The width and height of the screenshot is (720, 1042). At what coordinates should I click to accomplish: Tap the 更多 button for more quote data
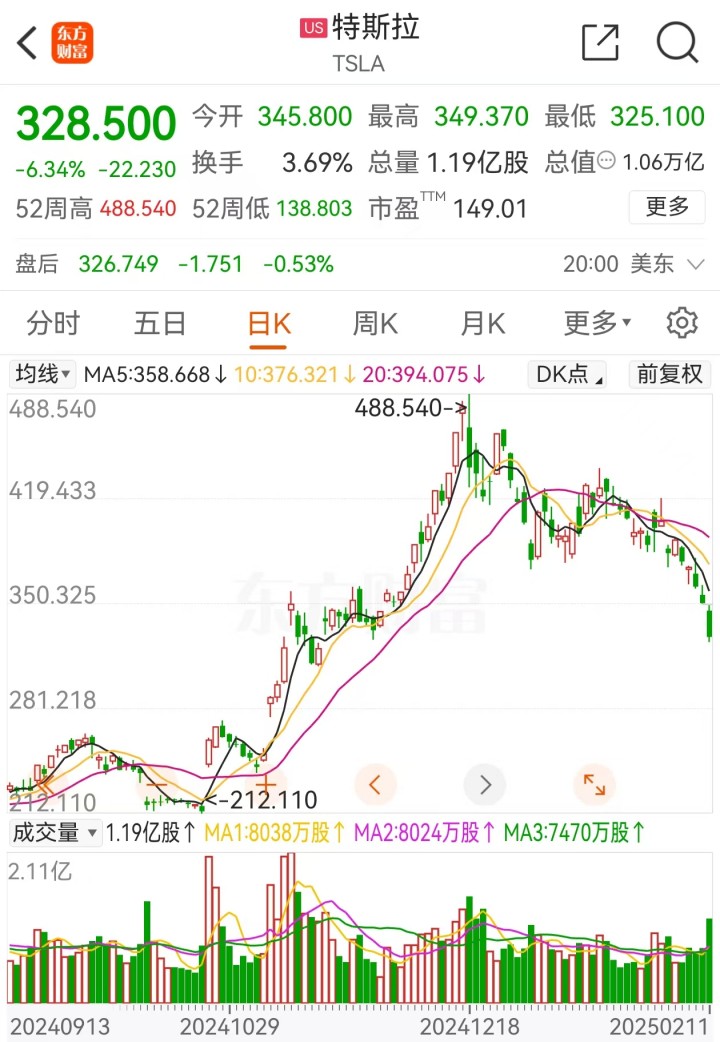pos(667,208)
